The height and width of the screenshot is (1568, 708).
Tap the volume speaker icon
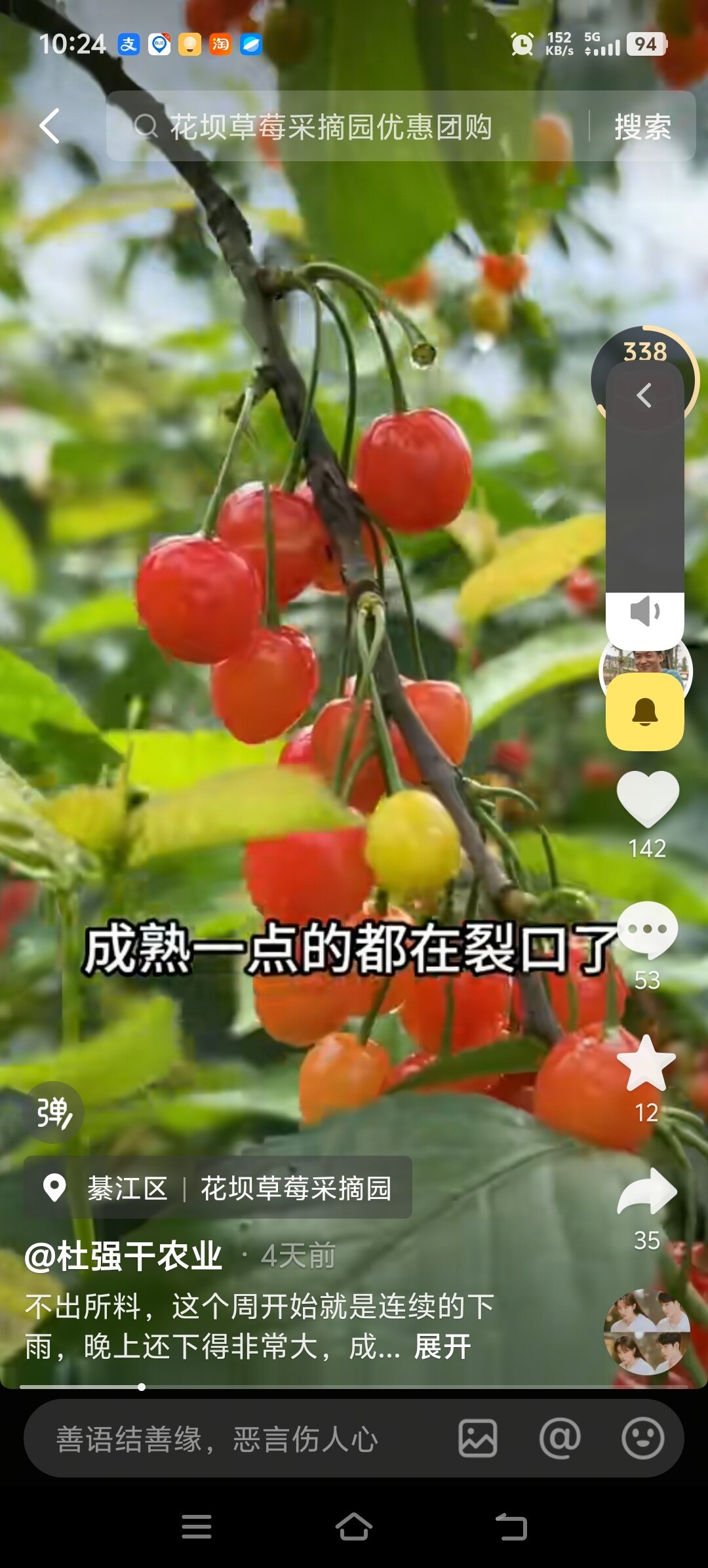pos(644,612)
